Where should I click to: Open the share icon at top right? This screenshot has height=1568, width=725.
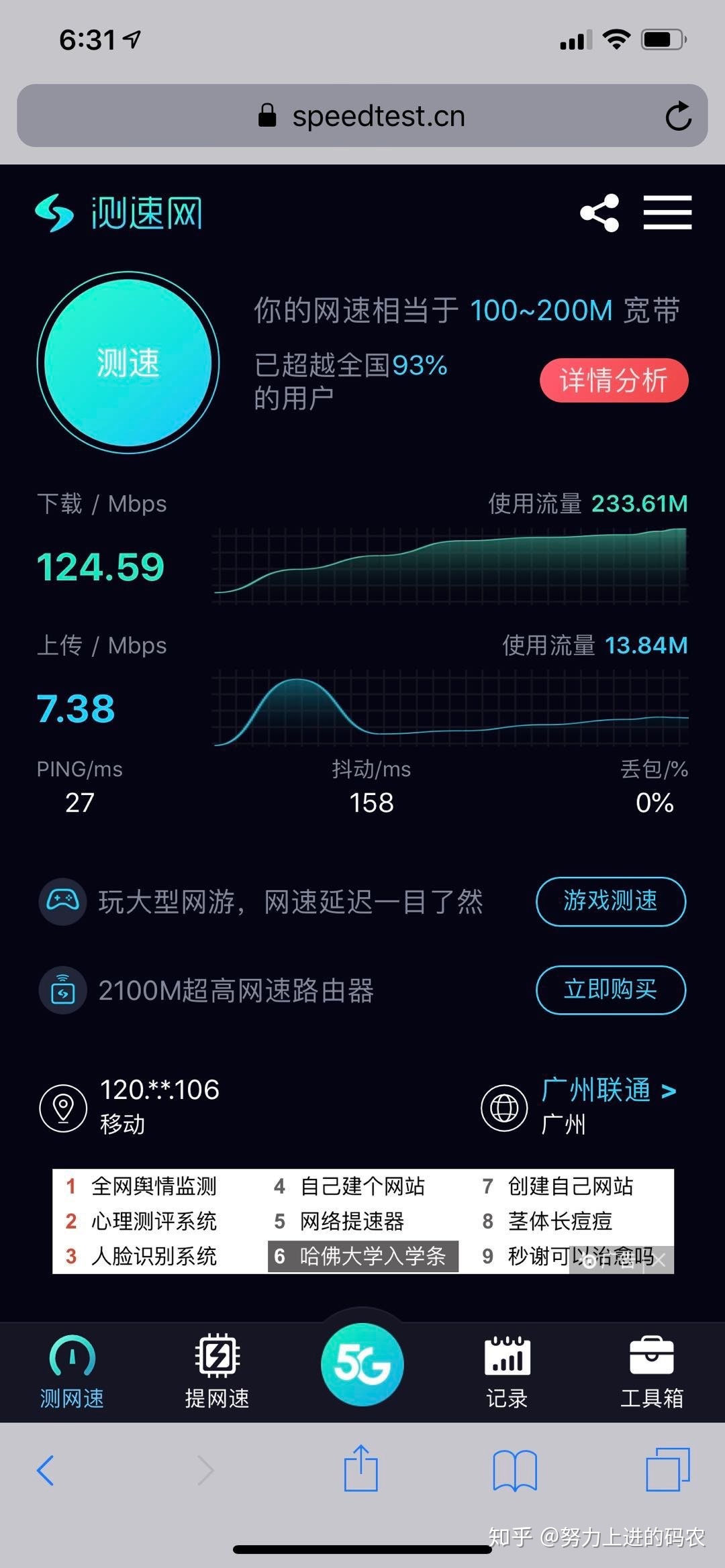599,212
